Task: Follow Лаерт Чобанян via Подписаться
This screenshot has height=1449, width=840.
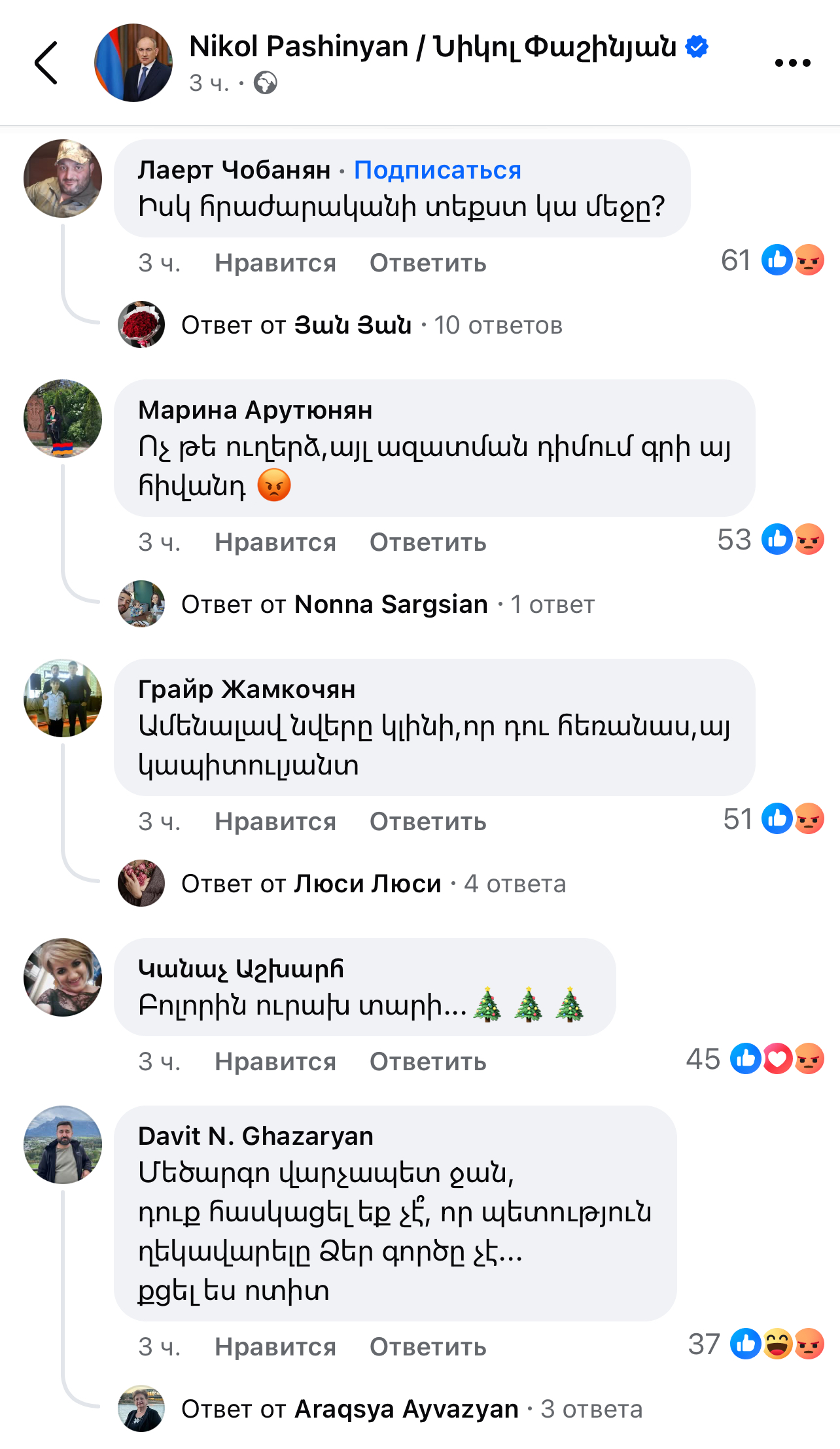Action: 437,170
